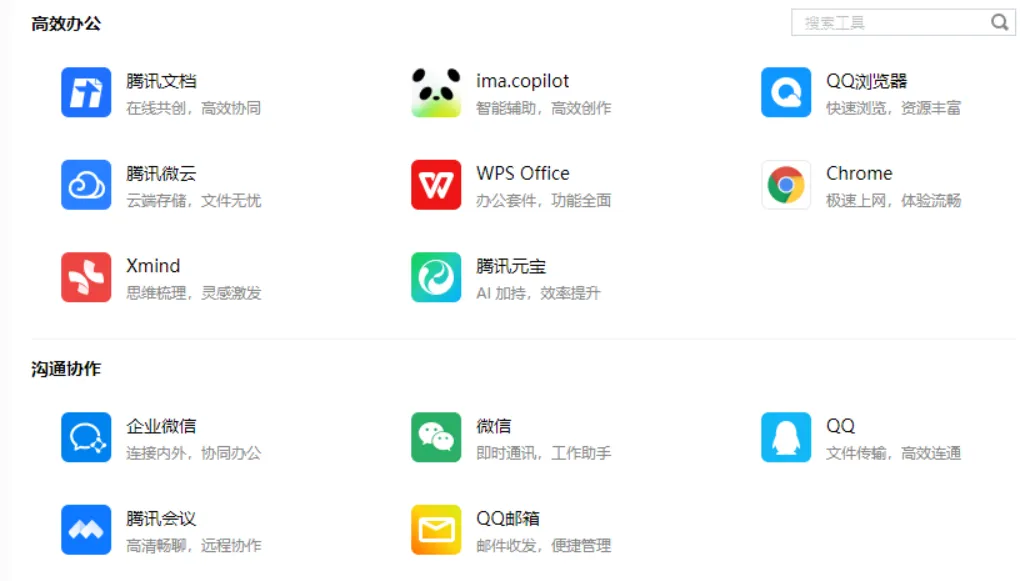Viewport: 1020px width, 581px height.
Task: Open 腾讯元宝 AI assistant
Action: click(436, 278)
